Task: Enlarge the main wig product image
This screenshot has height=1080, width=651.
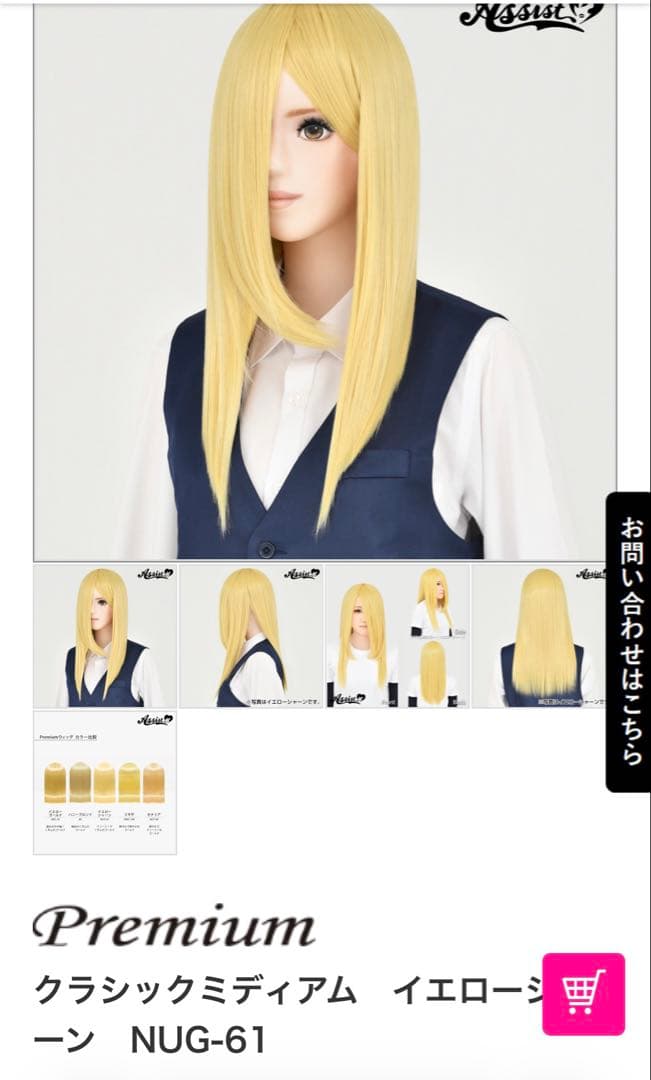Action: pos(325,280)
